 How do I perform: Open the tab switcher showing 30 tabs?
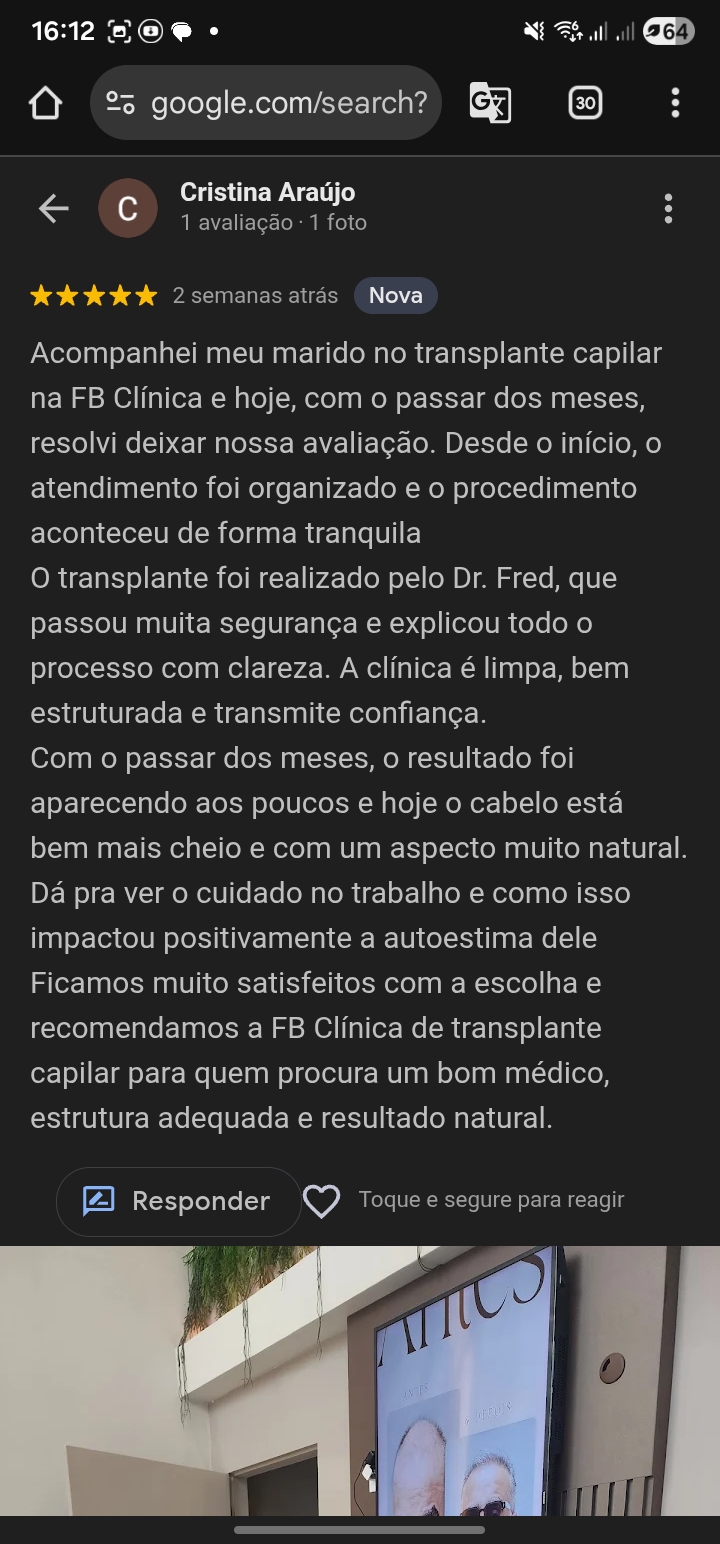[x=586, y=102]
